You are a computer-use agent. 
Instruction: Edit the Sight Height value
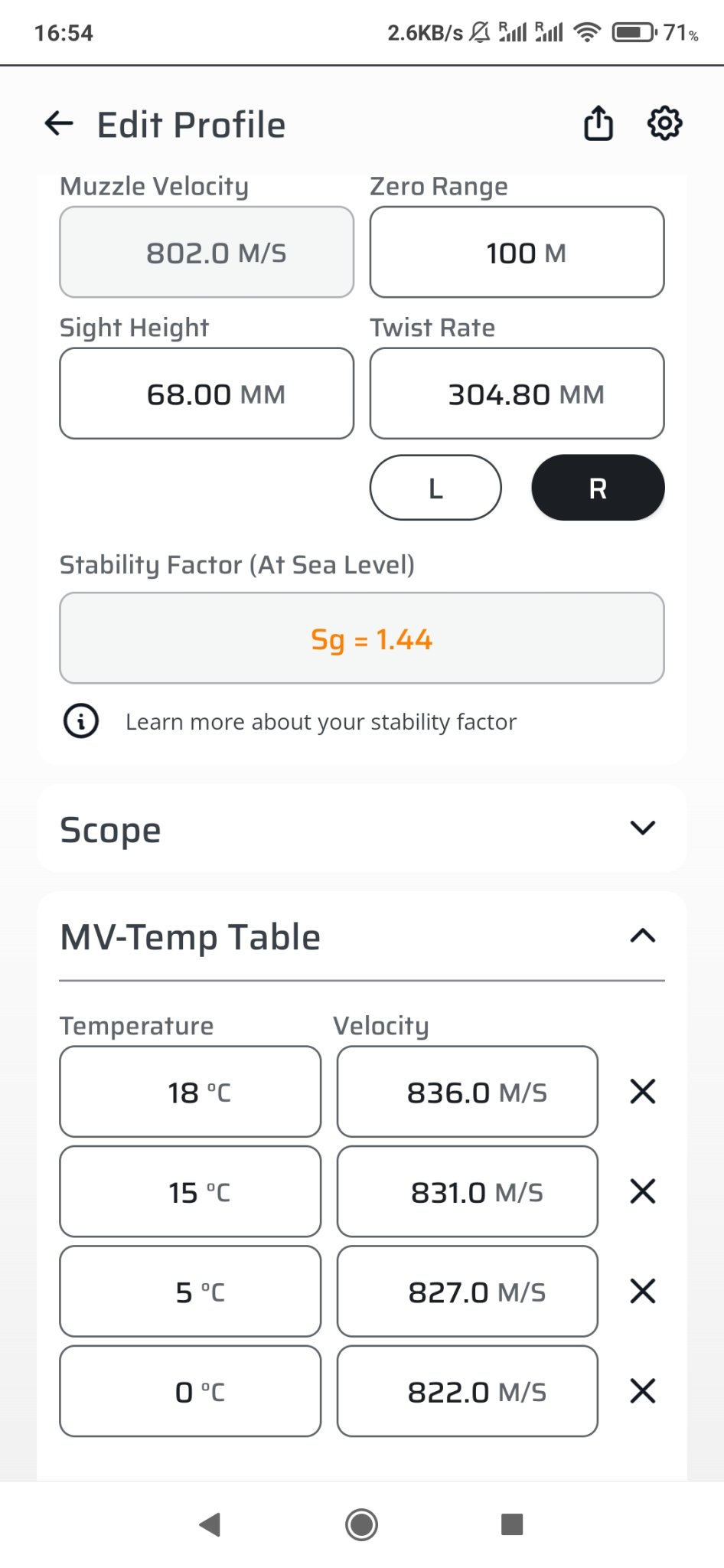coord(207,394)
